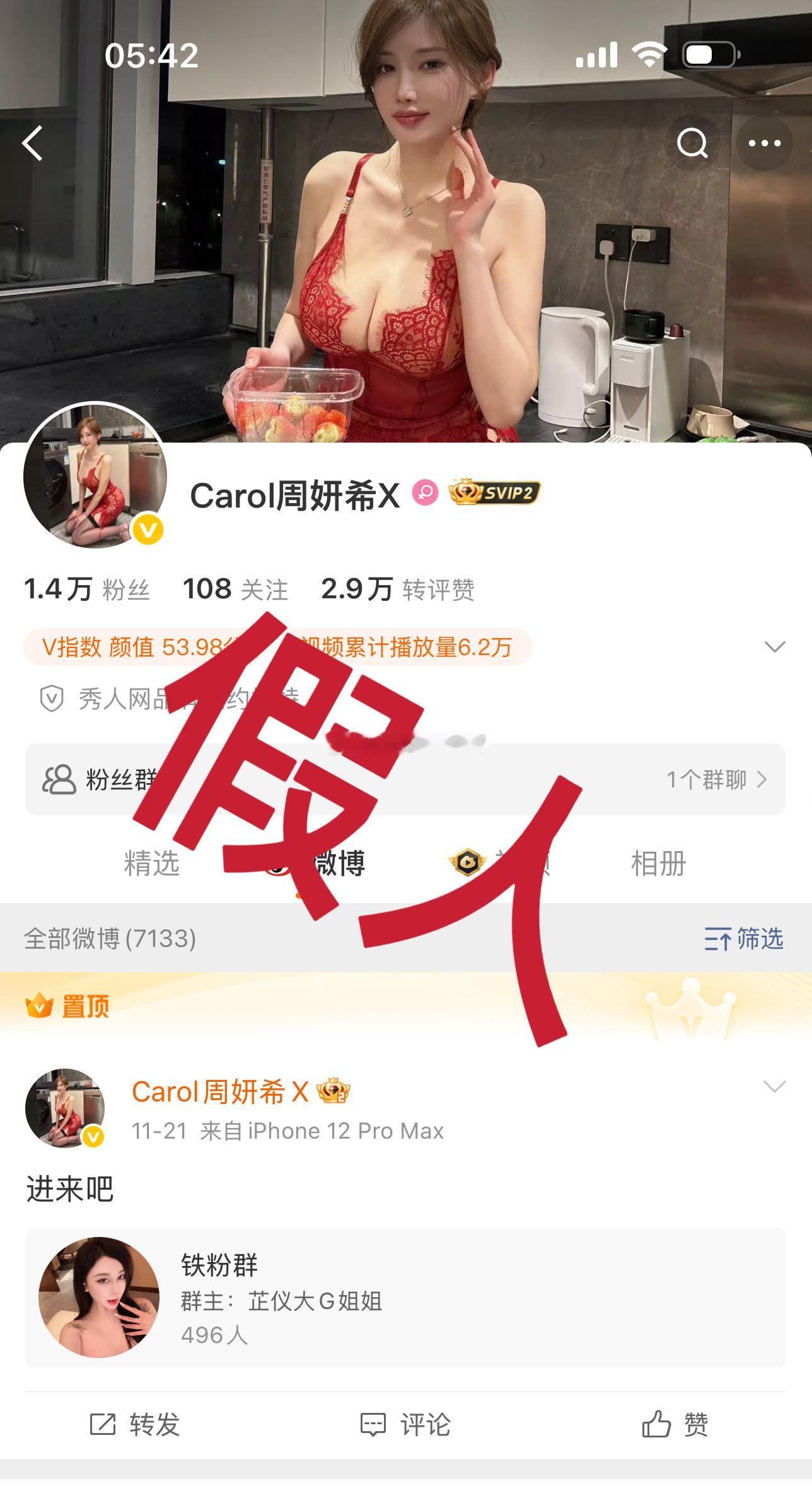Image resolution: width=812 pixels, height=1486 pixels.
Task: Tap the 11-21 iPhone 12 Pro Max timestamp
Action: coord(287,1130)
